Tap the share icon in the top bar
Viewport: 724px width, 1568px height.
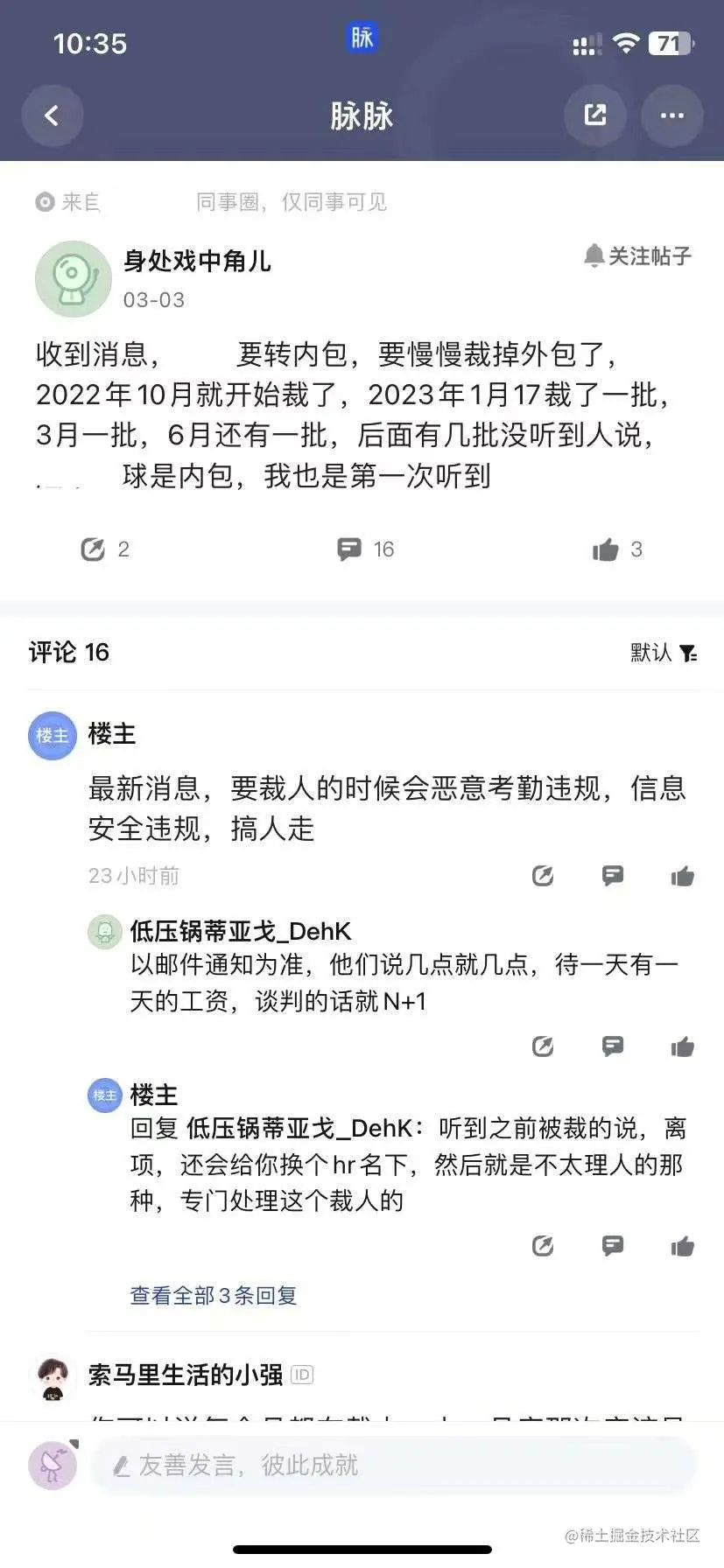pos(595,115)
